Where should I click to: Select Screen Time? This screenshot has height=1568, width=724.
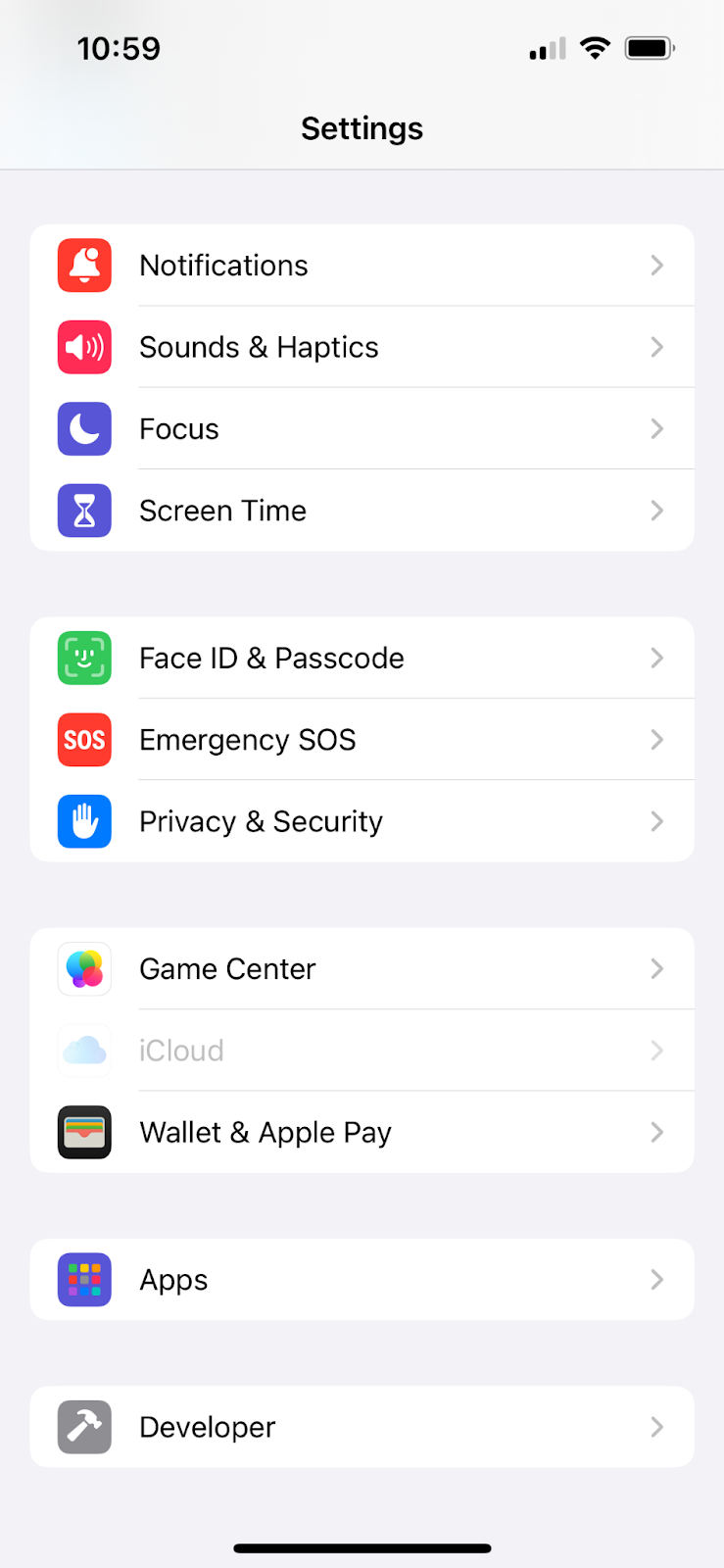[362, 511]
